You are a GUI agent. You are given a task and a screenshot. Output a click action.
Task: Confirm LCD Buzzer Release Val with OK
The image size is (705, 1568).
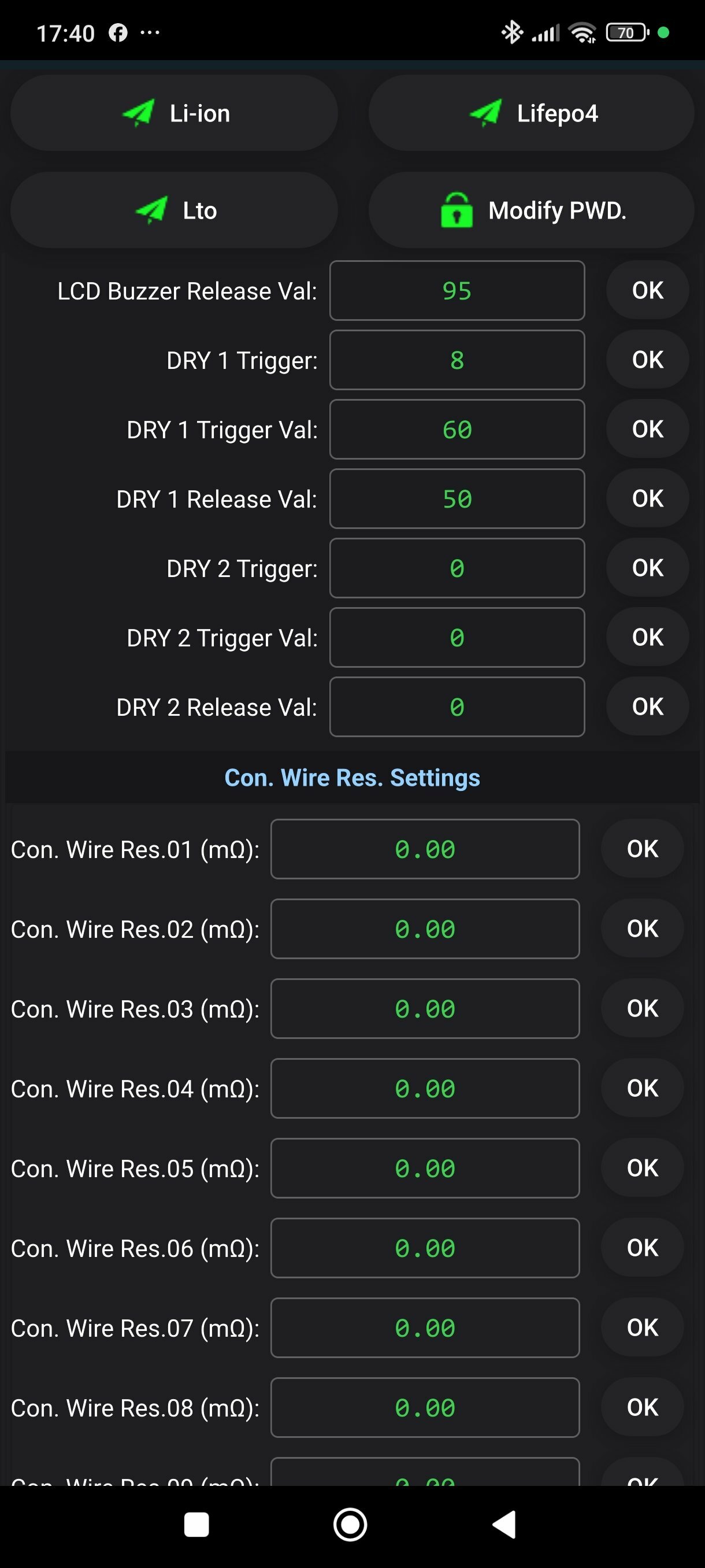647,290
